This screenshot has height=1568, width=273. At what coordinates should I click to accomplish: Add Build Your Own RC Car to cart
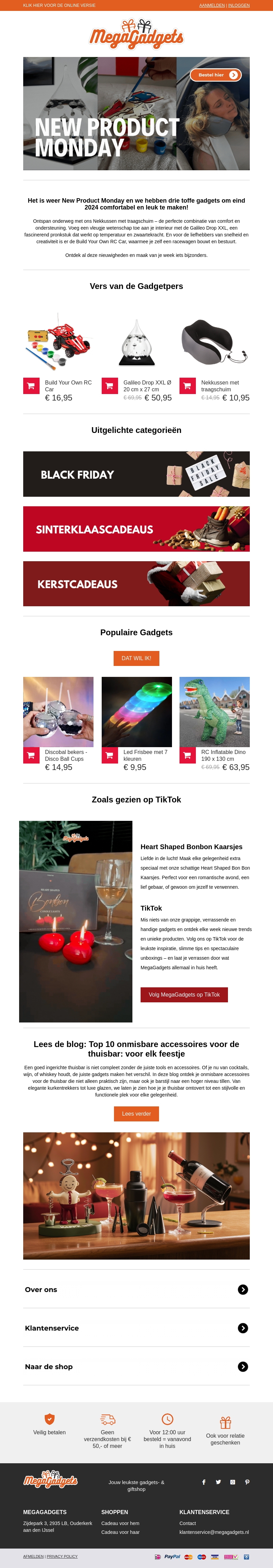31,386
